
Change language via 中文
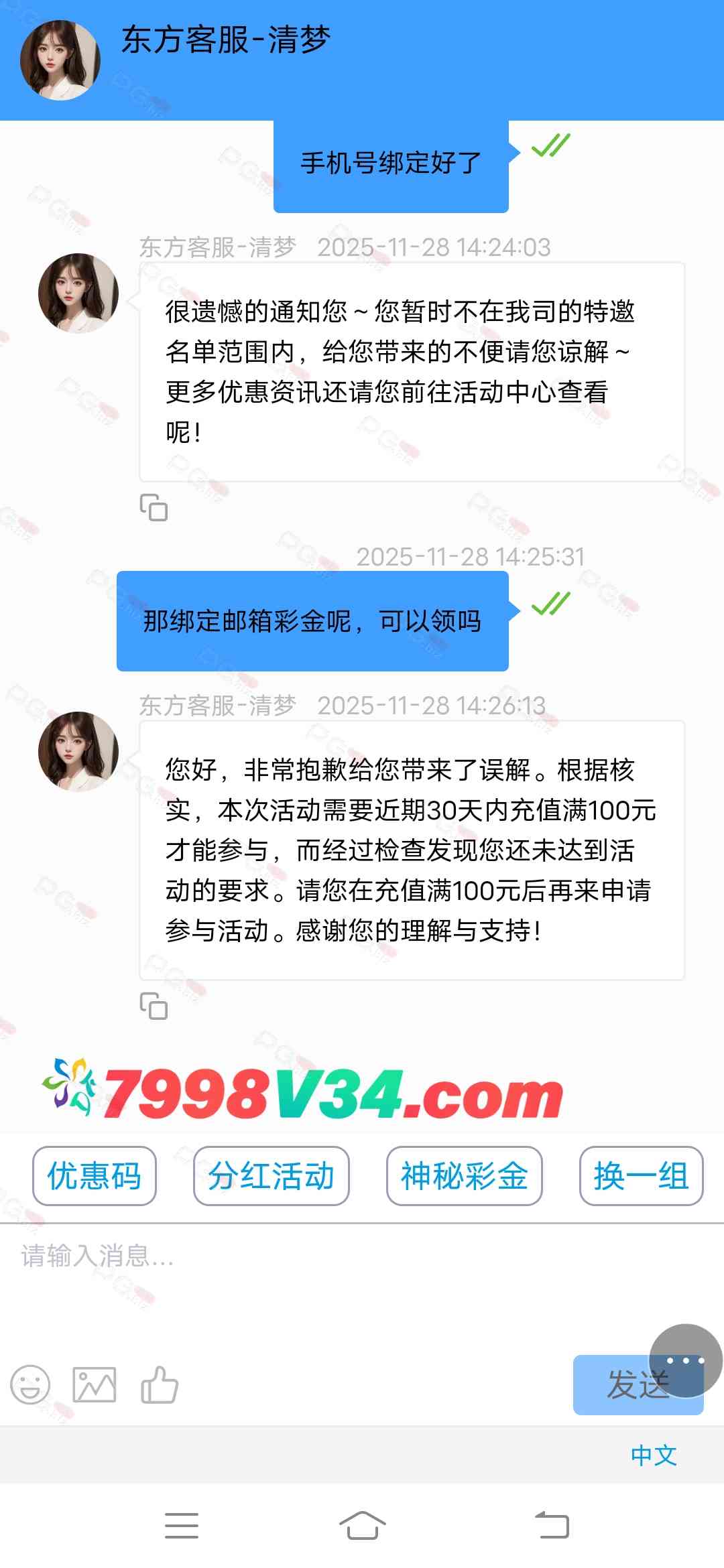tap(654, 1455)
